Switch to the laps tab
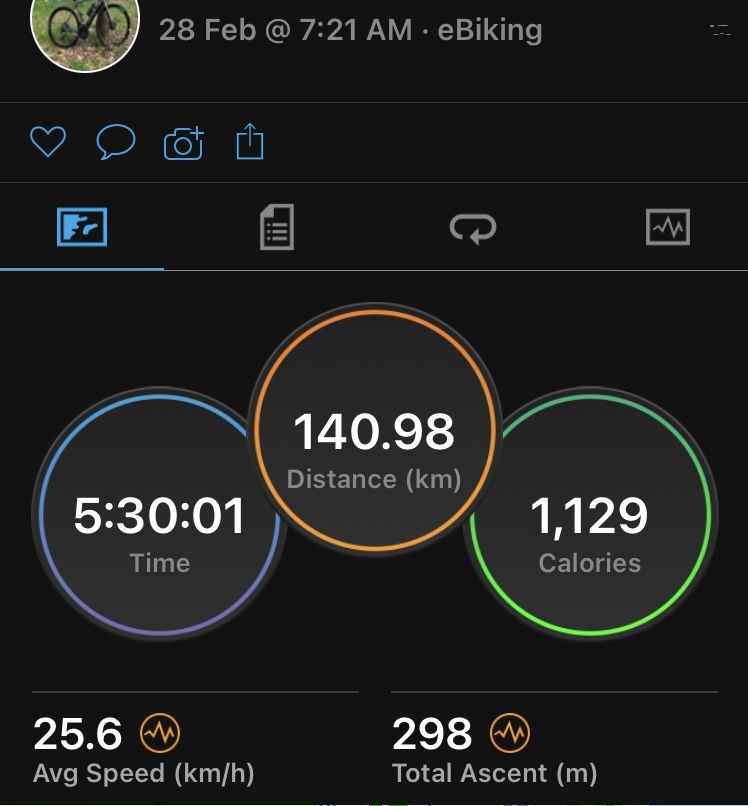 click(x=472, y=229)
